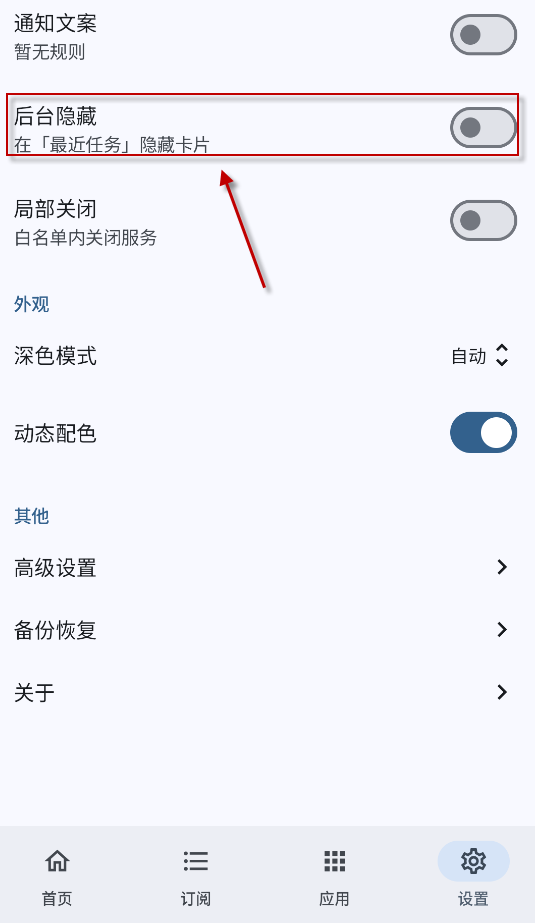The width and height of the screenshot is (535, 923).
Task: Open the 关于 page
Action: coord(267,692)
